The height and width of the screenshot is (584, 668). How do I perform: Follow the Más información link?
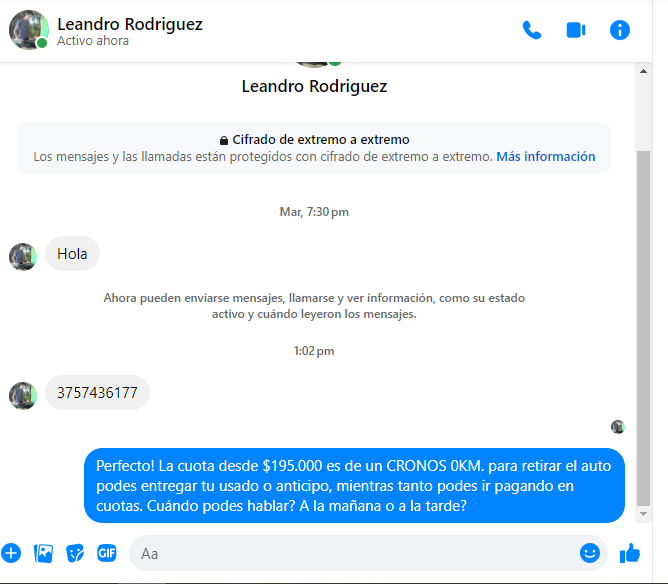point(545,157)
